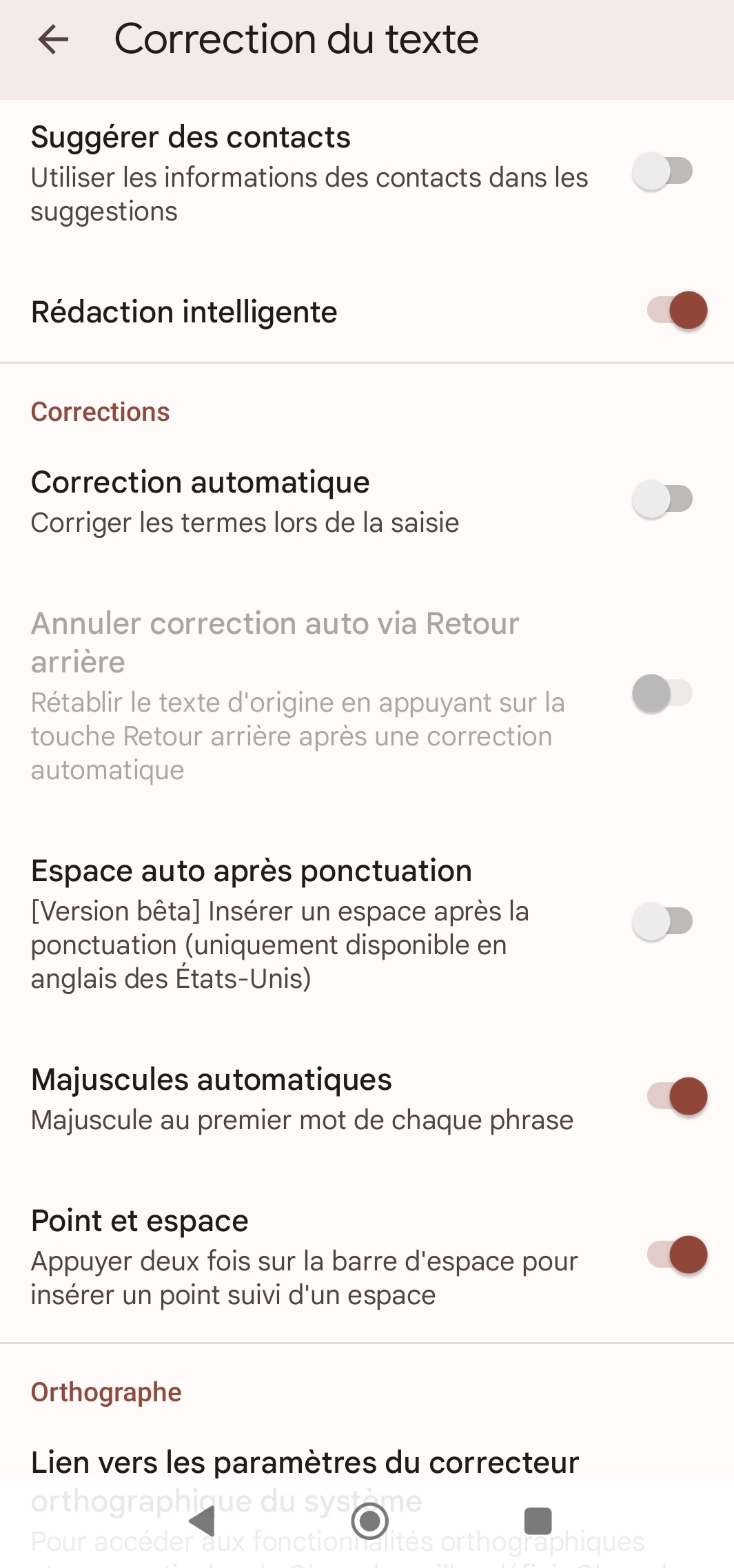Viewport: 734px width, 1568px height.
Task: Switch off Point et espace
Action: (677, 1255)
